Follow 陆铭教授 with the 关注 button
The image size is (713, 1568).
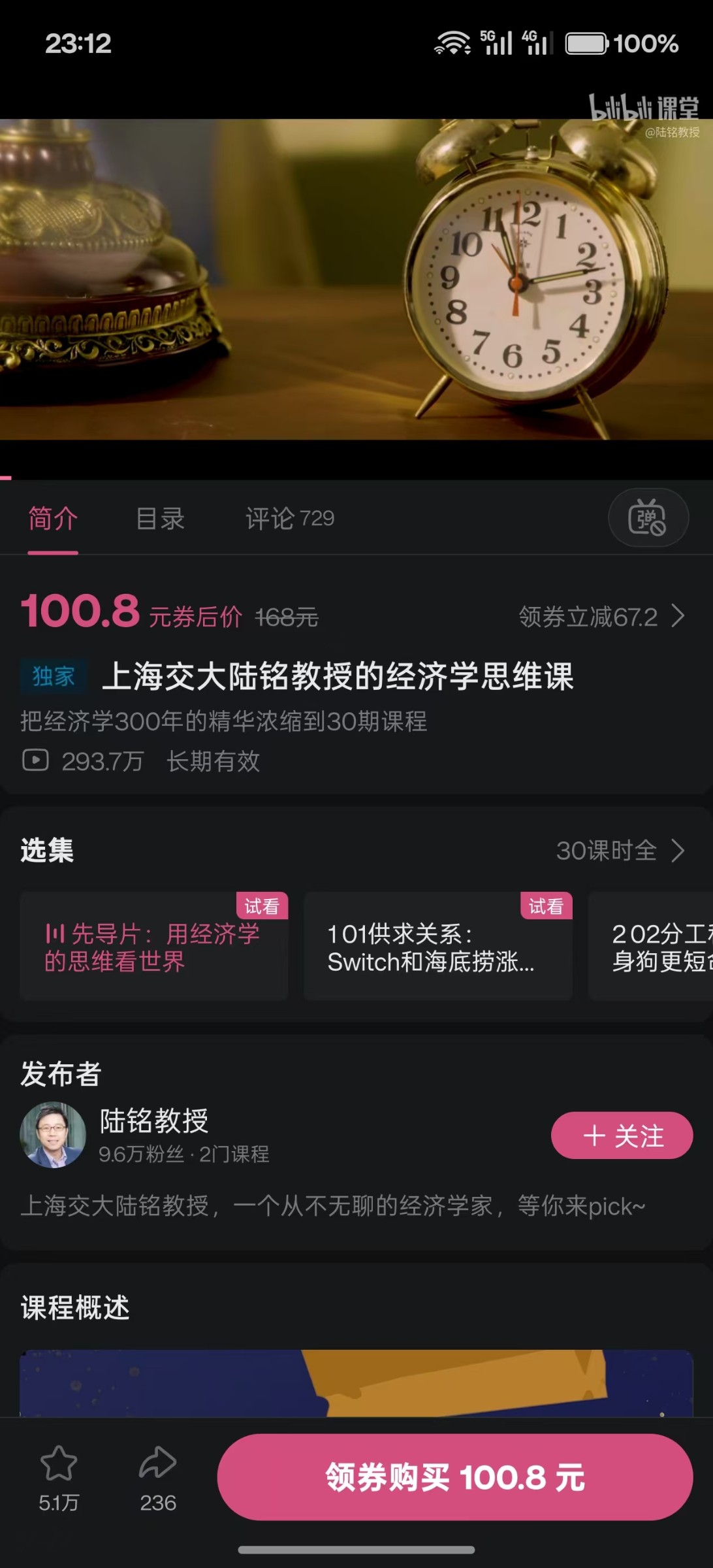(x=622, y=1135)
